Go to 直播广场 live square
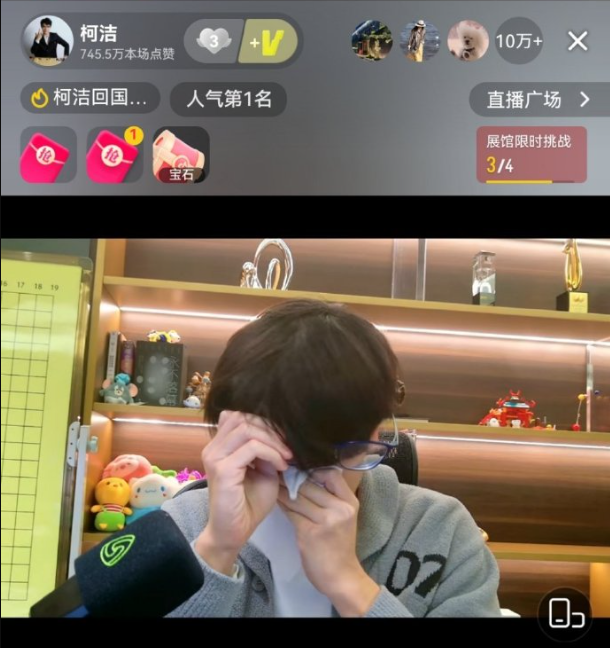The image size is (610, 648). (x=538, y=99)
